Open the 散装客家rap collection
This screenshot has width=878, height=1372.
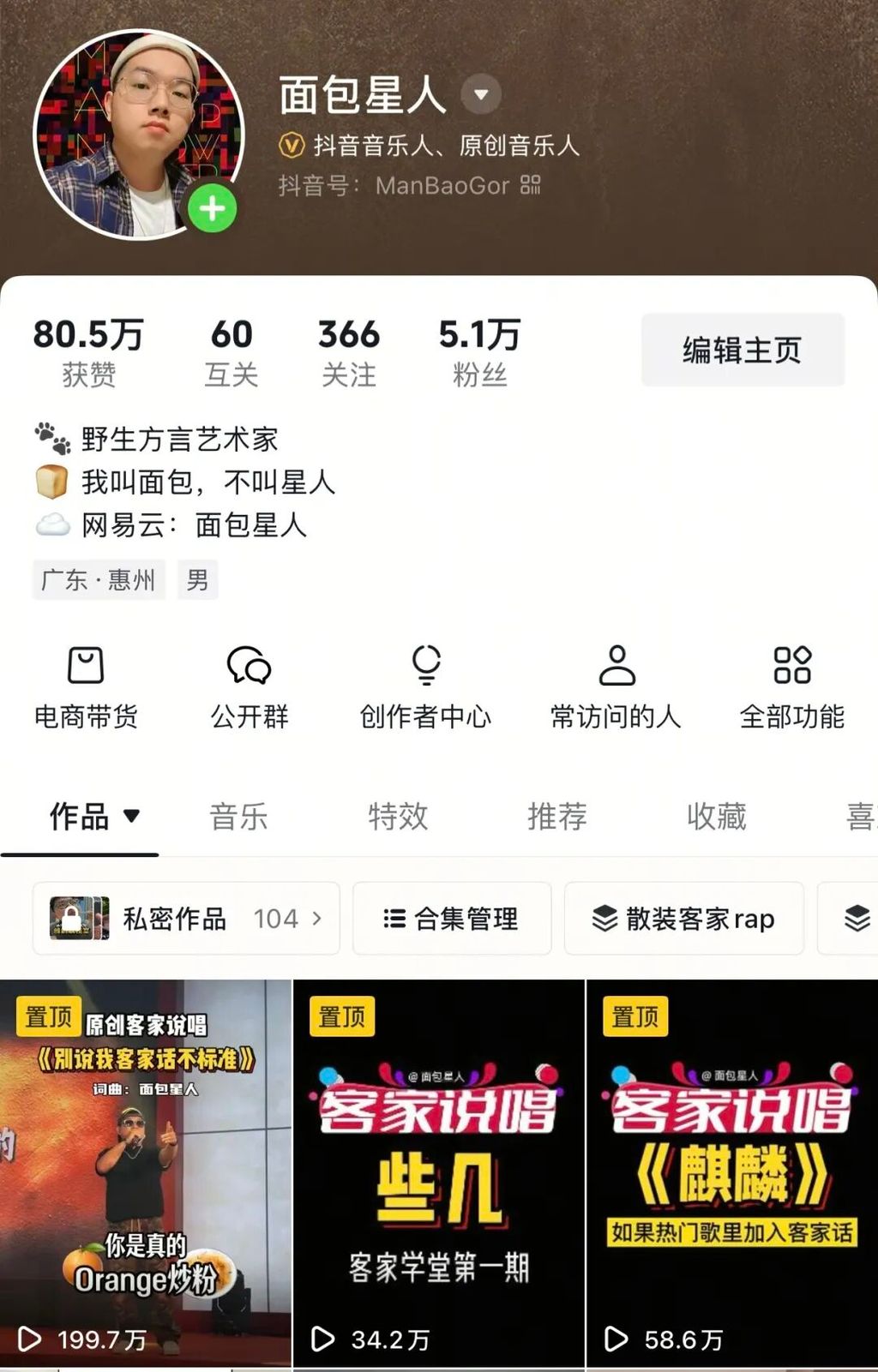(x=684, y=919)
